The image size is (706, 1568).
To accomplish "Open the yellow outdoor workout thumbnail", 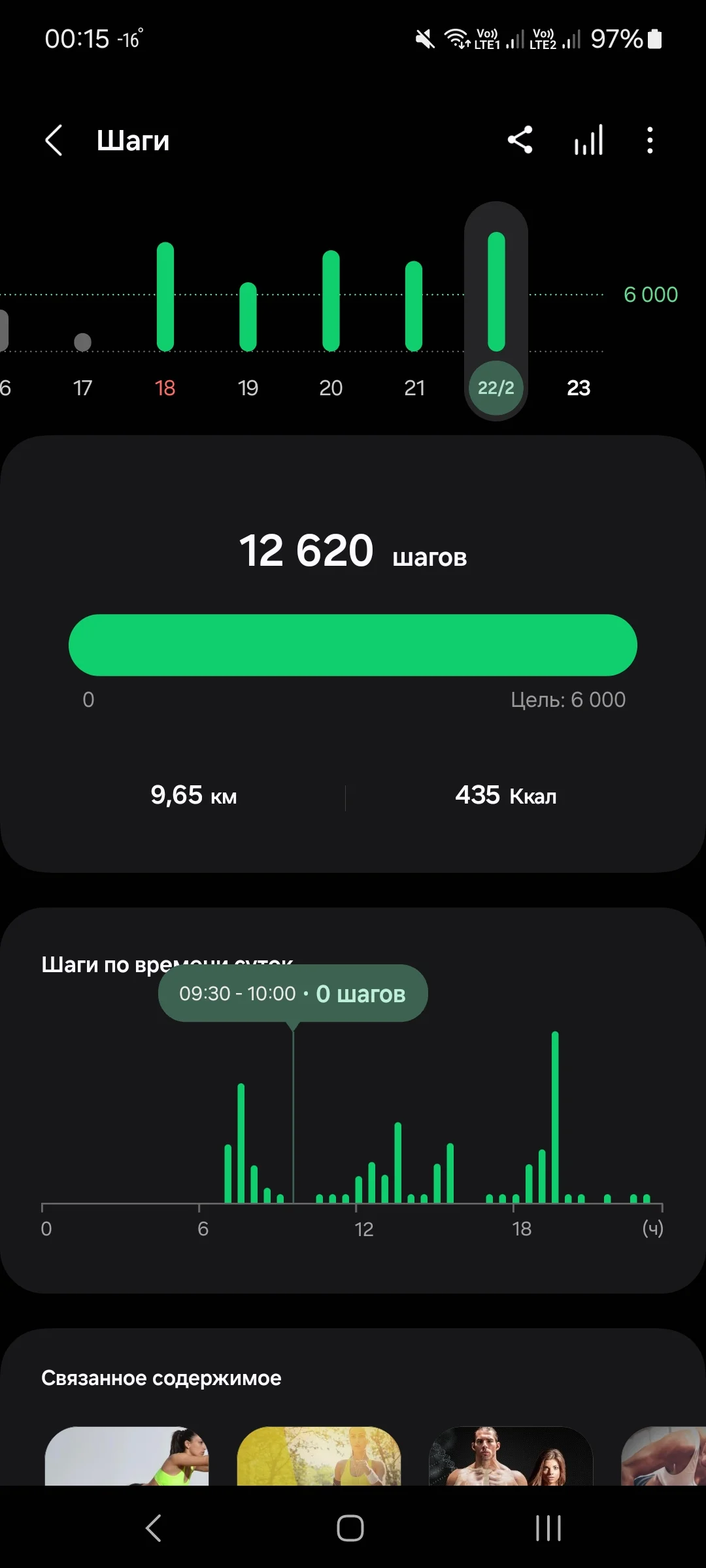I will click(319, 1456).
